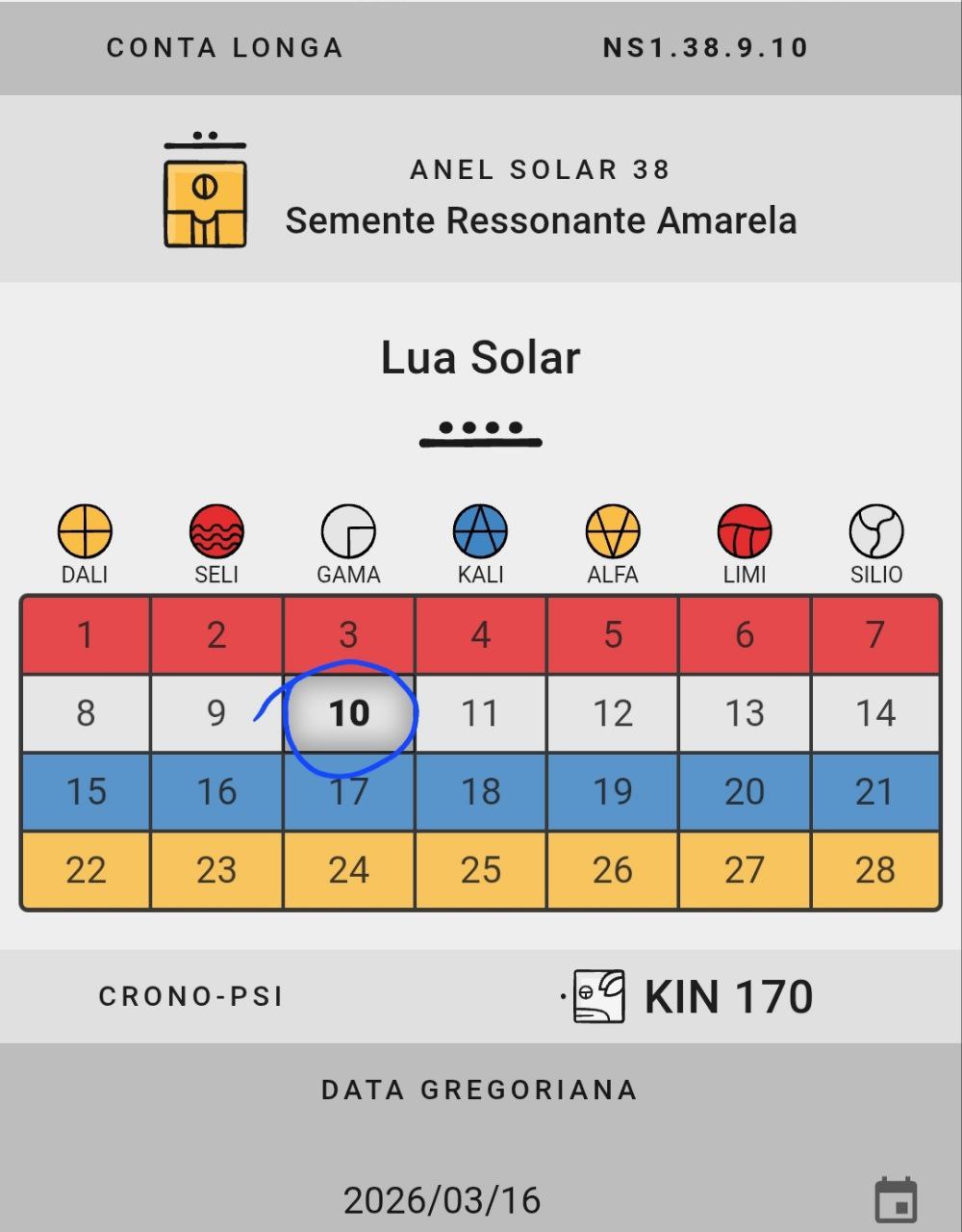
Task: Tap the date 2026/03/16 field
Action: [x=443, y=1200]
